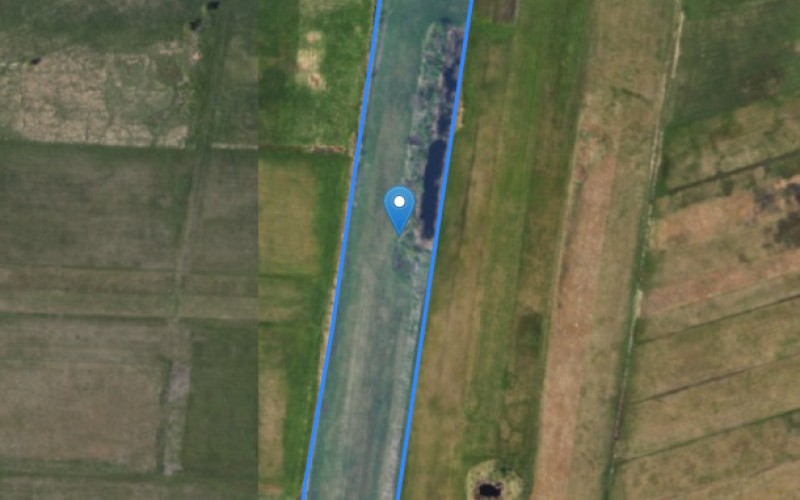
Task: Tap the blue location pin marker
Action: pos(399,207)
